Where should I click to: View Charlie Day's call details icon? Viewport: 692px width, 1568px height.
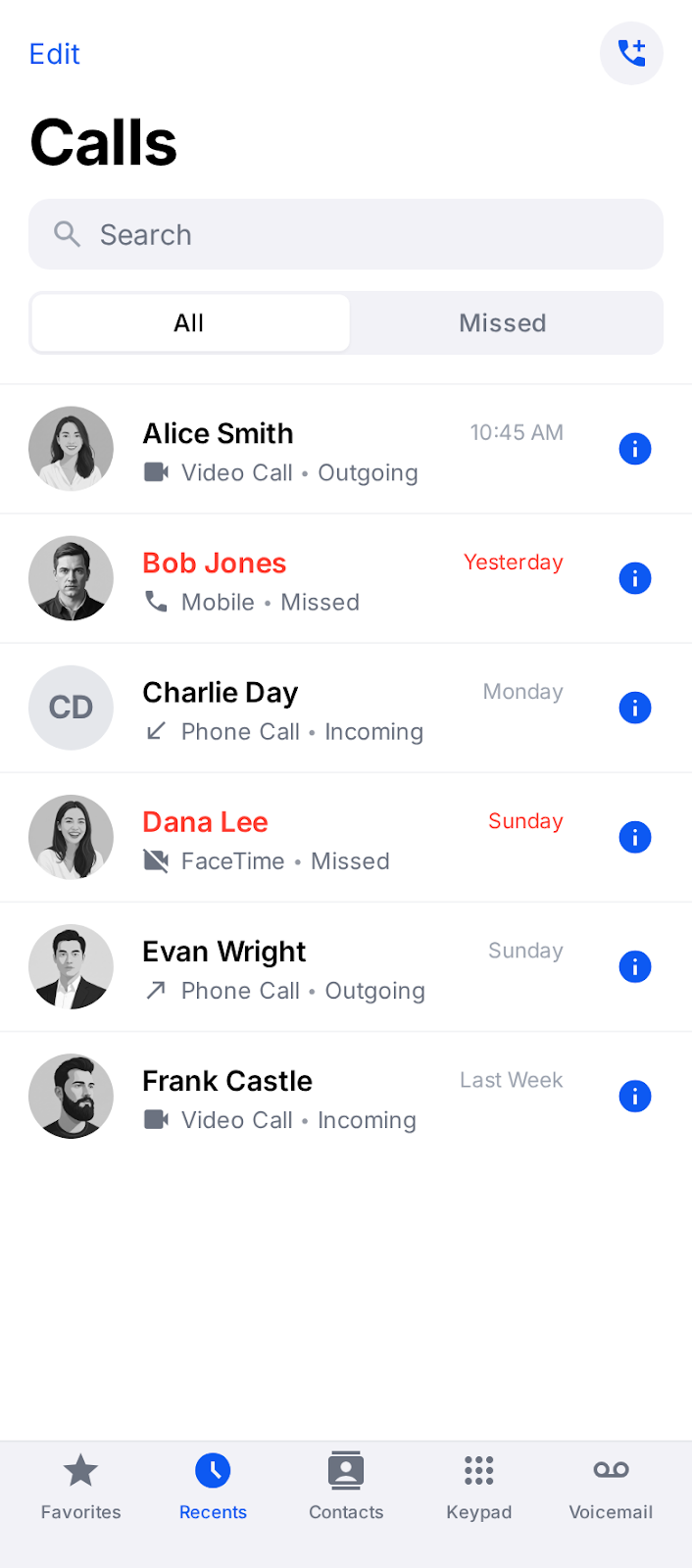635,708
